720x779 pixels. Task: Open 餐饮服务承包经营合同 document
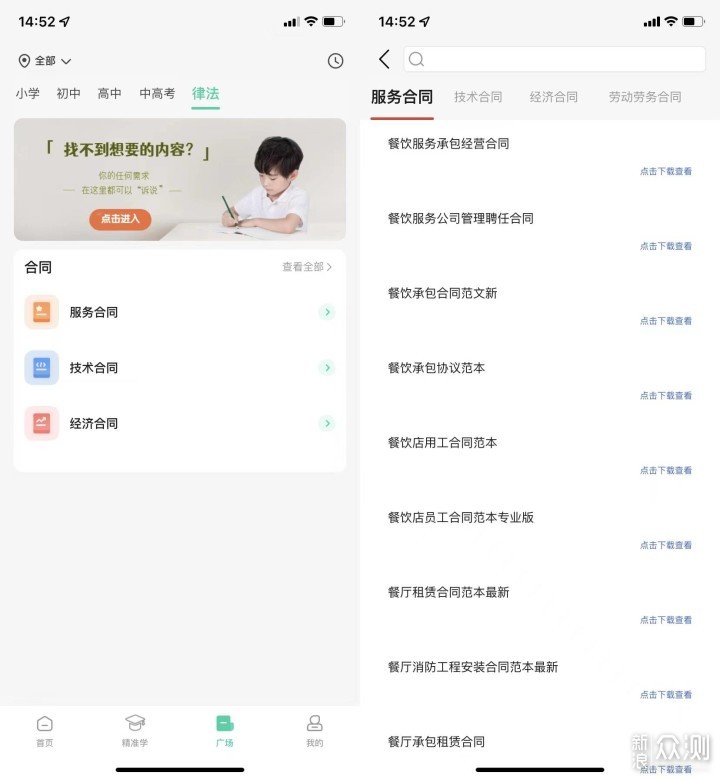(449, 143)
